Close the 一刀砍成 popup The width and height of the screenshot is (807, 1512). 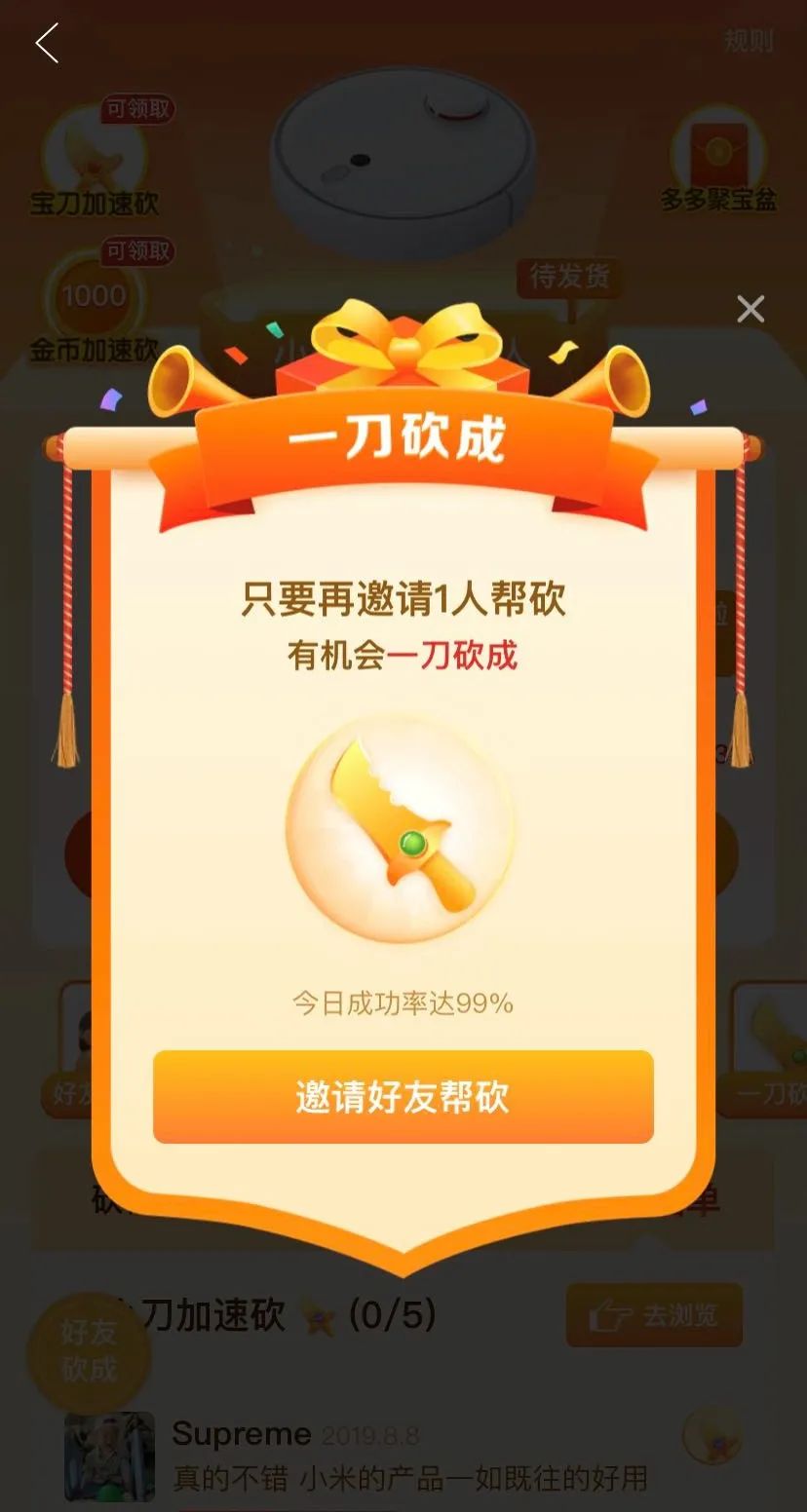750,310
